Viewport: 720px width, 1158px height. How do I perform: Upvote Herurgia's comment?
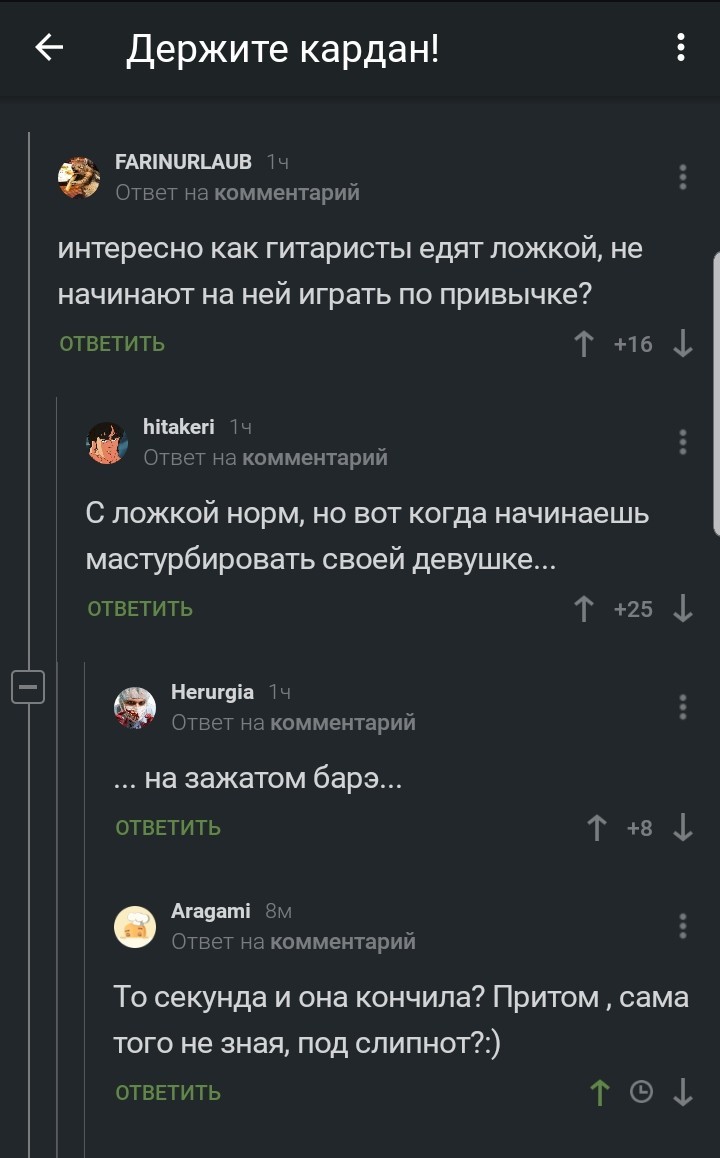(598, 828)
